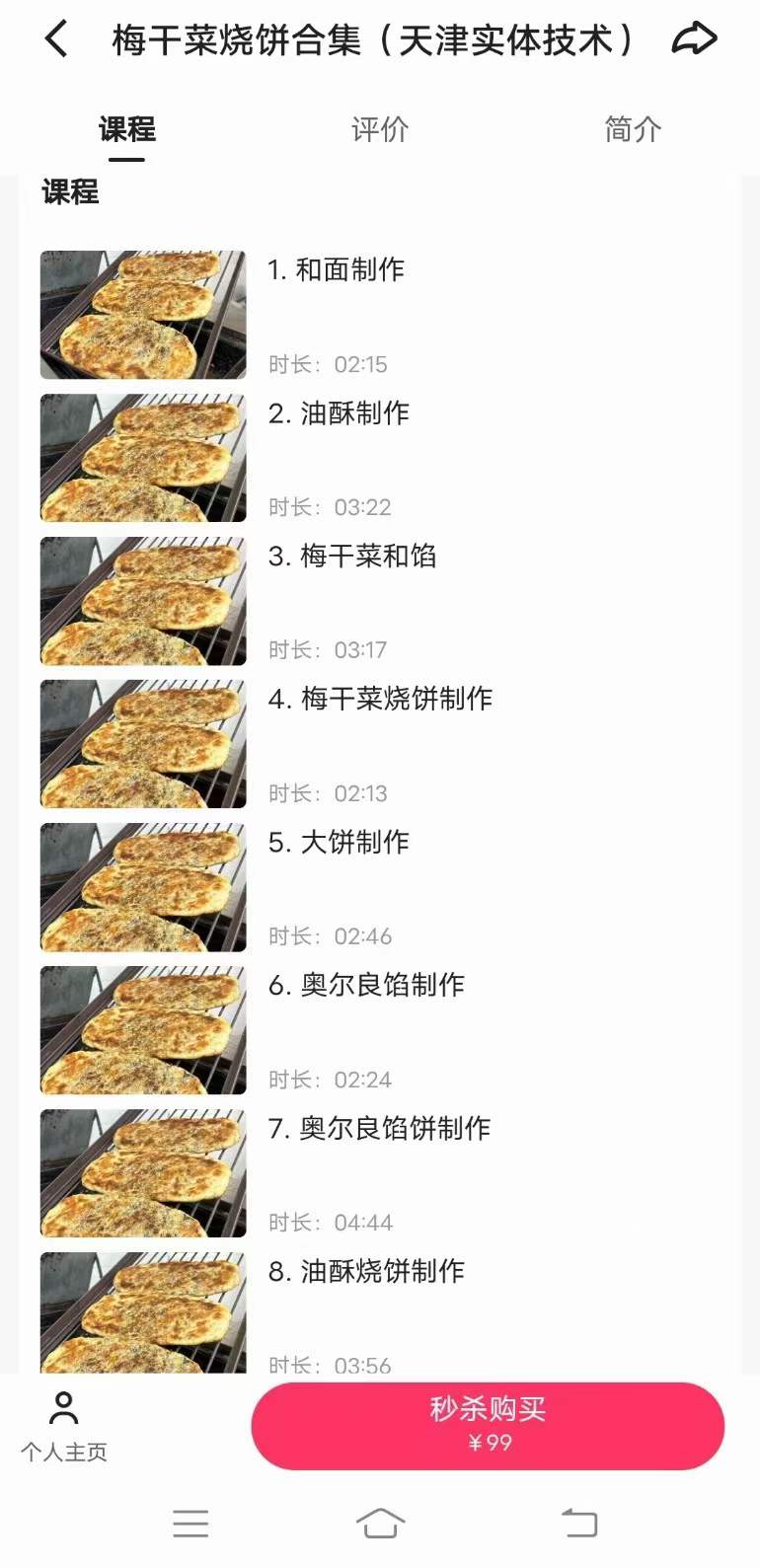760x1568 pixels.
Task: Select the 课程 tab
Action: point(125,129)
